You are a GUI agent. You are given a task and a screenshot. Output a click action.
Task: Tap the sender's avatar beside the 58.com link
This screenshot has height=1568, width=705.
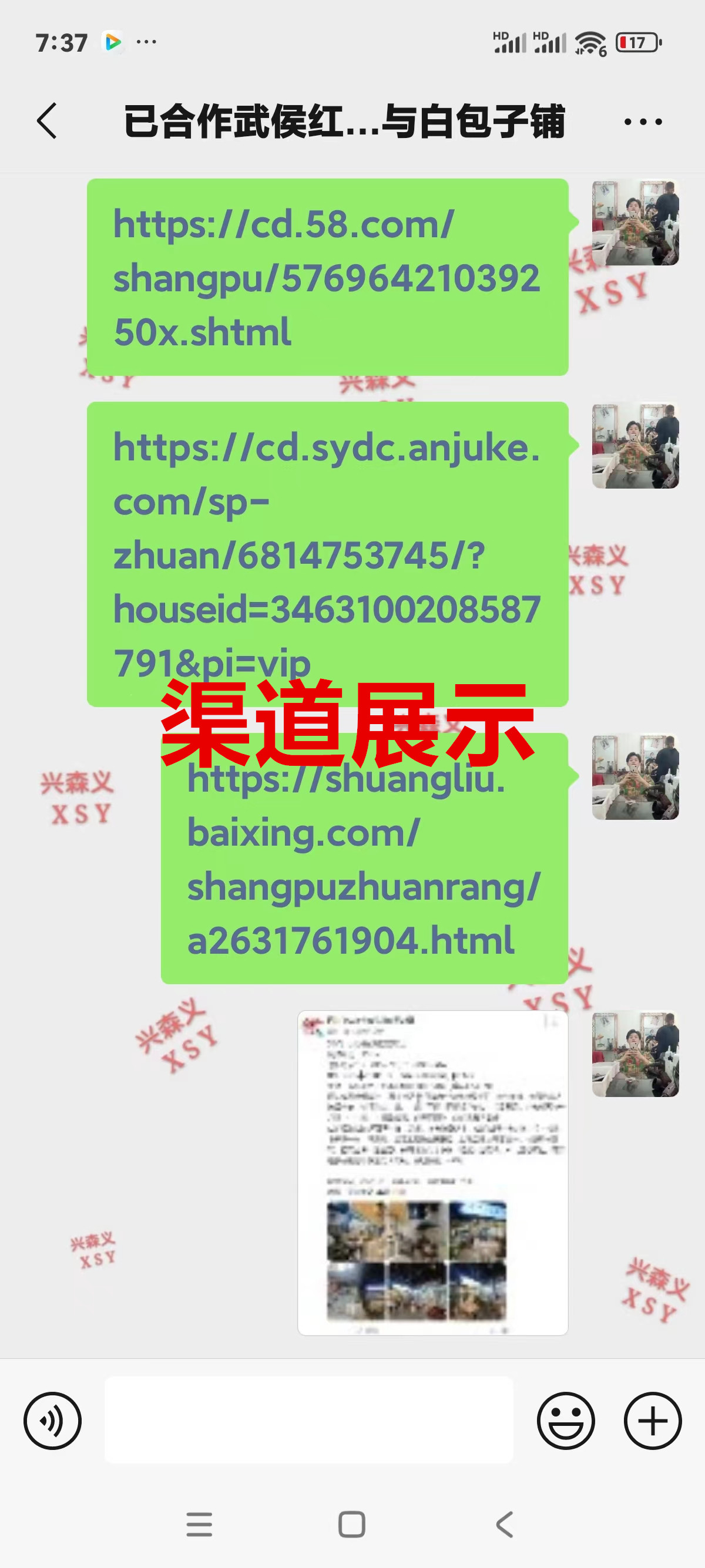click(x=635, y=222)
